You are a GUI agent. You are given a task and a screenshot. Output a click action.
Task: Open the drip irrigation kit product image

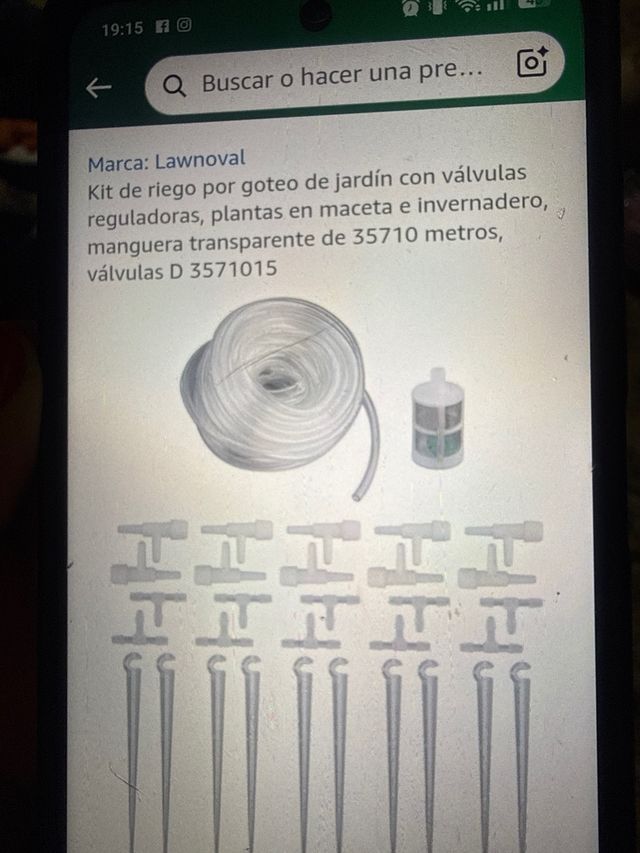click(x=330, y=560)
